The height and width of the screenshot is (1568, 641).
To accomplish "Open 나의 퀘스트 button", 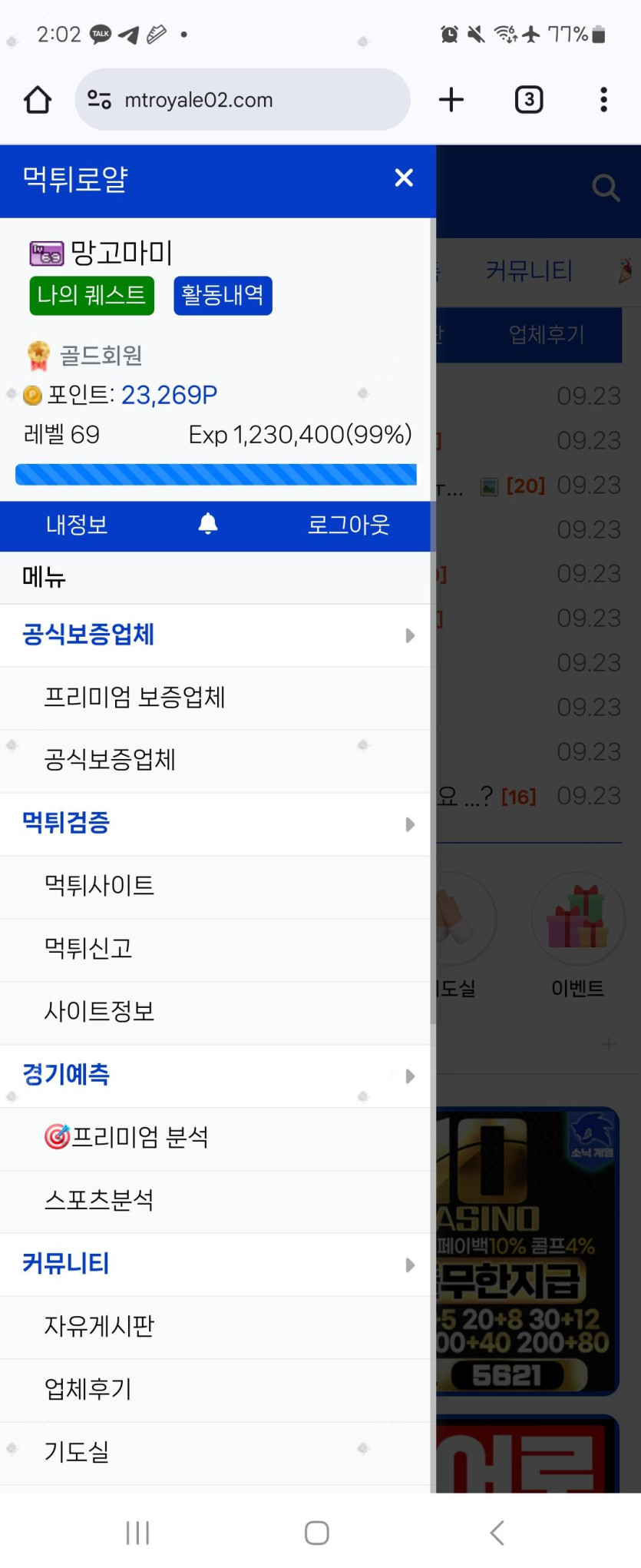I will point(92,296).
